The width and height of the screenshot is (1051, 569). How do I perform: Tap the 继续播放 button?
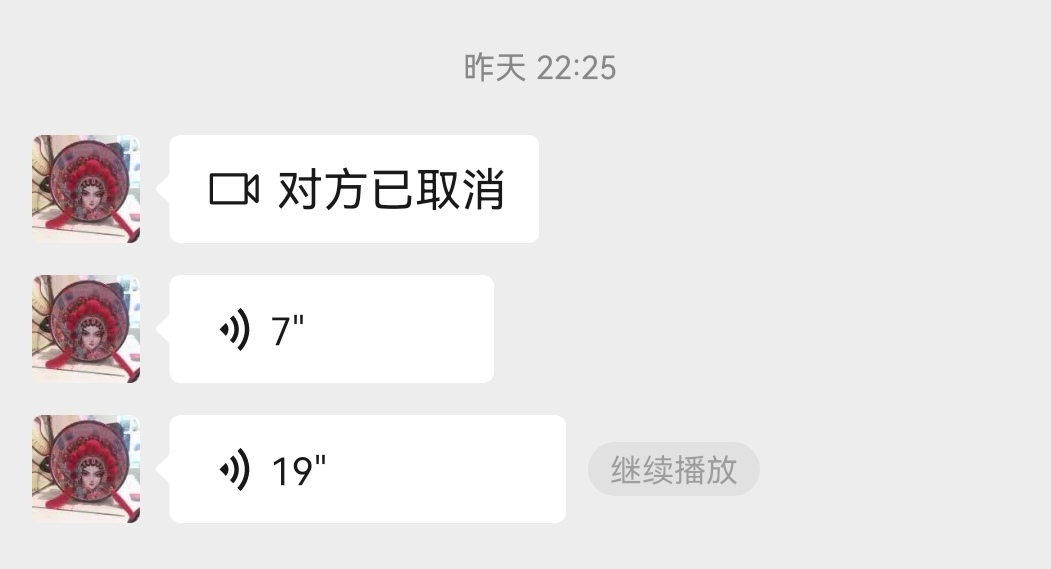point(674,469)
